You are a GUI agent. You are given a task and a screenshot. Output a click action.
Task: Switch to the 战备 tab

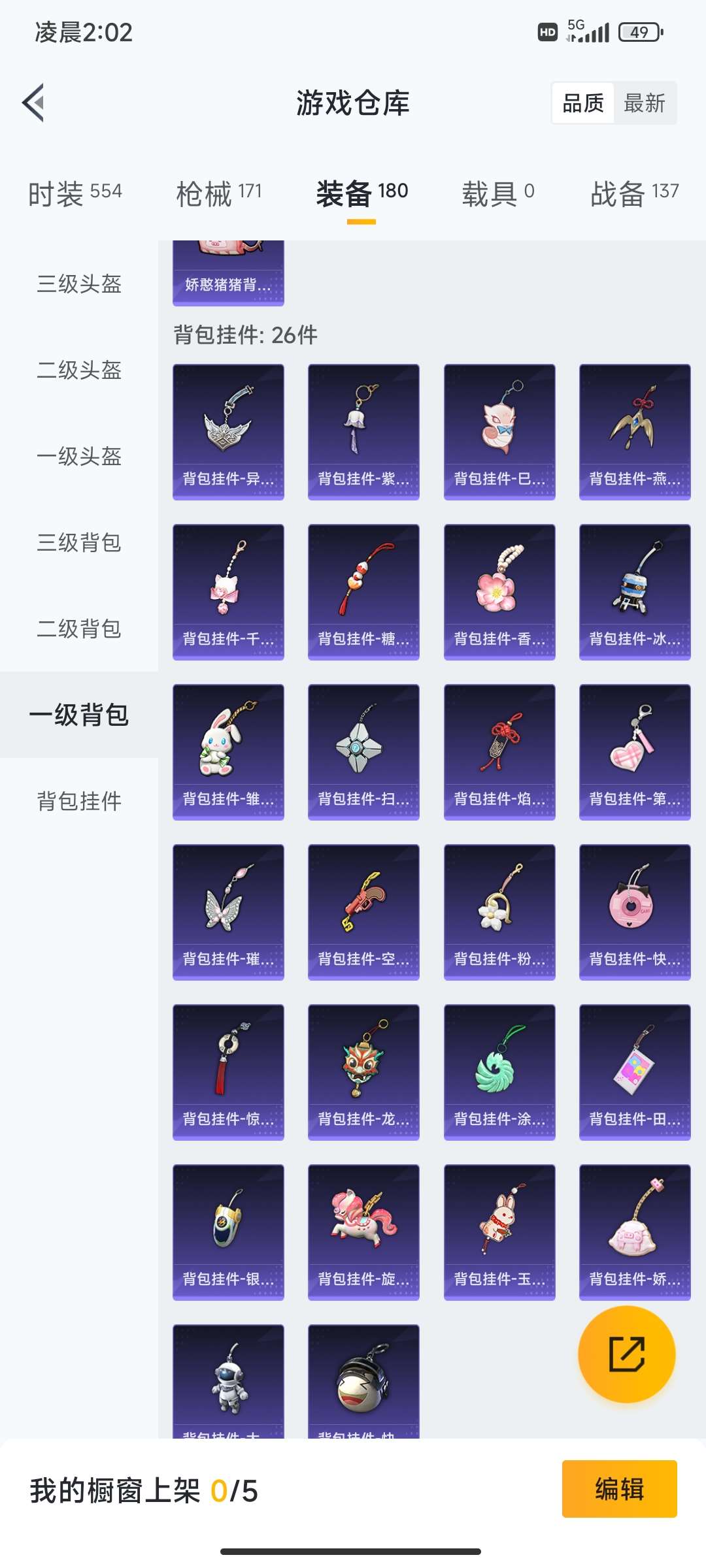coord(634,193)
